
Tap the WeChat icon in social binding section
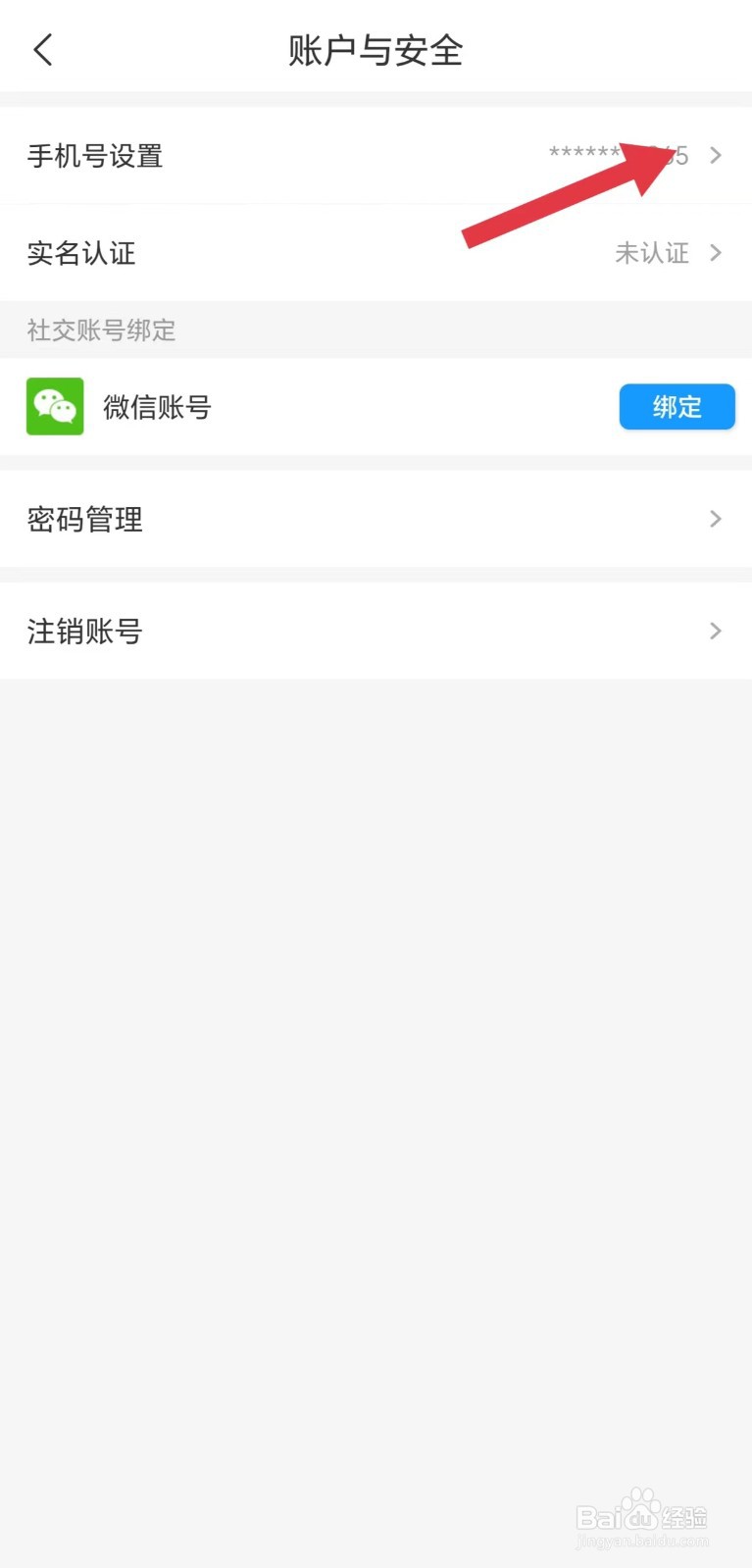55,406
